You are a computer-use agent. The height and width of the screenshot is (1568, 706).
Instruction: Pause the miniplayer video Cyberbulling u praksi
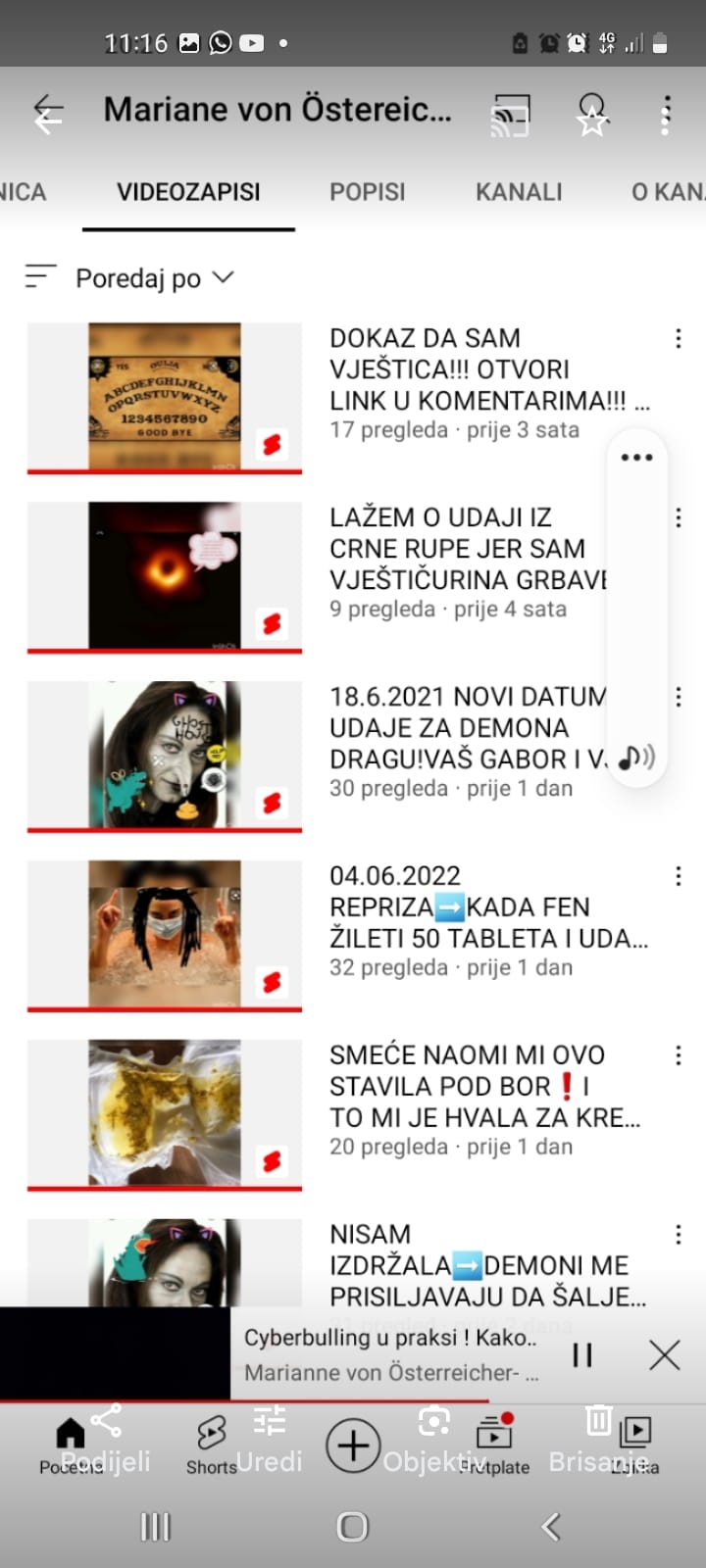coord(582,1355)
